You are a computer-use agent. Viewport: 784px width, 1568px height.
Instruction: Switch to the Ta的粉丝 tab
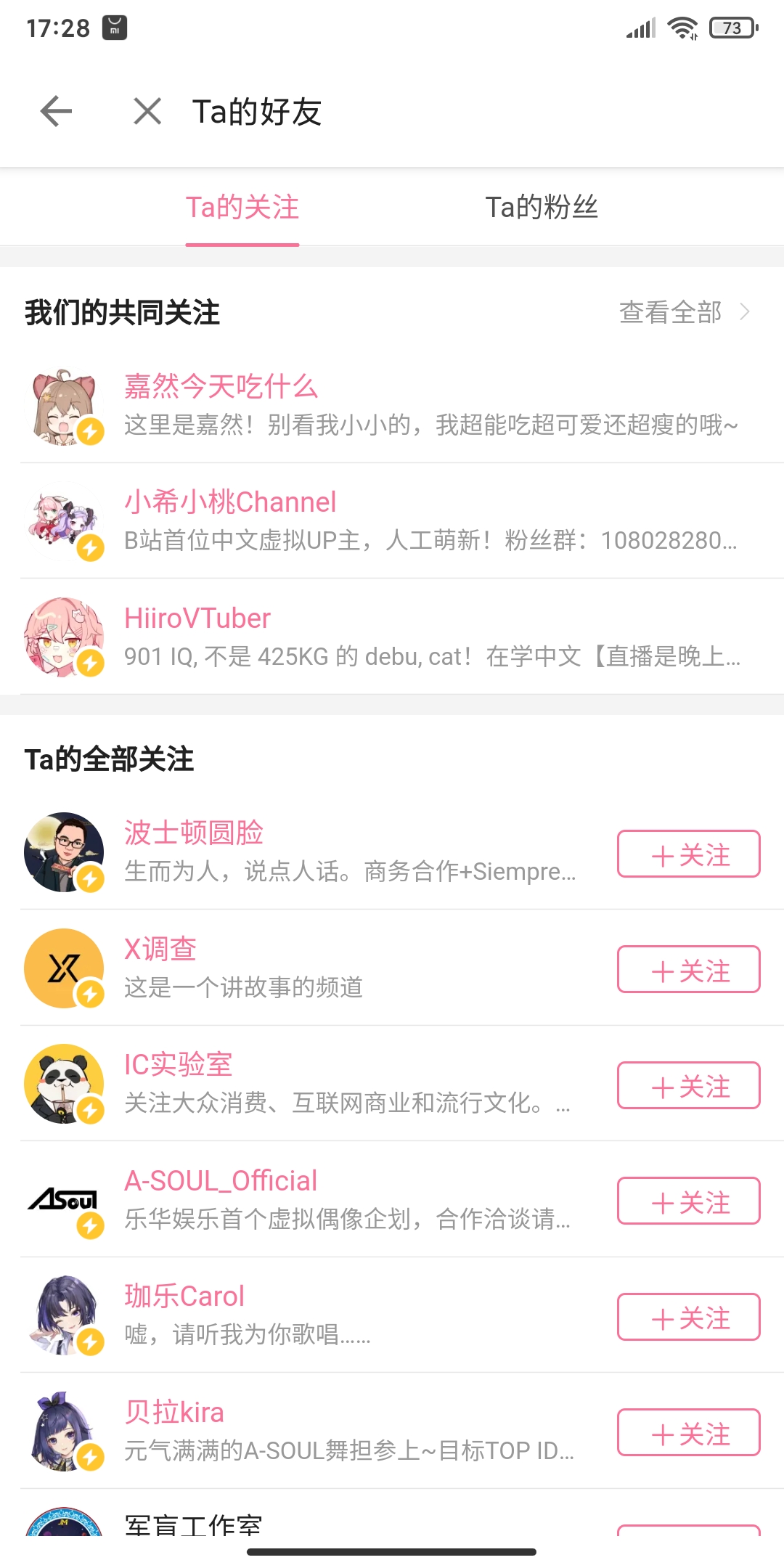click(x=541, y=208)
